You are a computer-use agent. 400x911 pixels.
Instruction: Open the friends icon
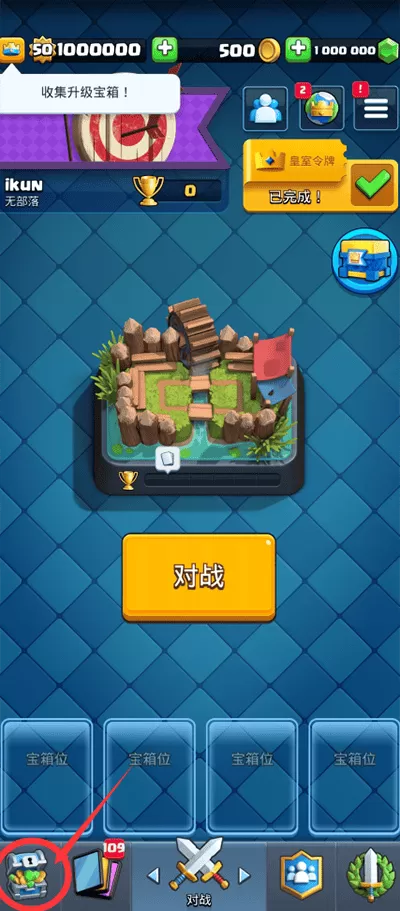pos(265,109)
